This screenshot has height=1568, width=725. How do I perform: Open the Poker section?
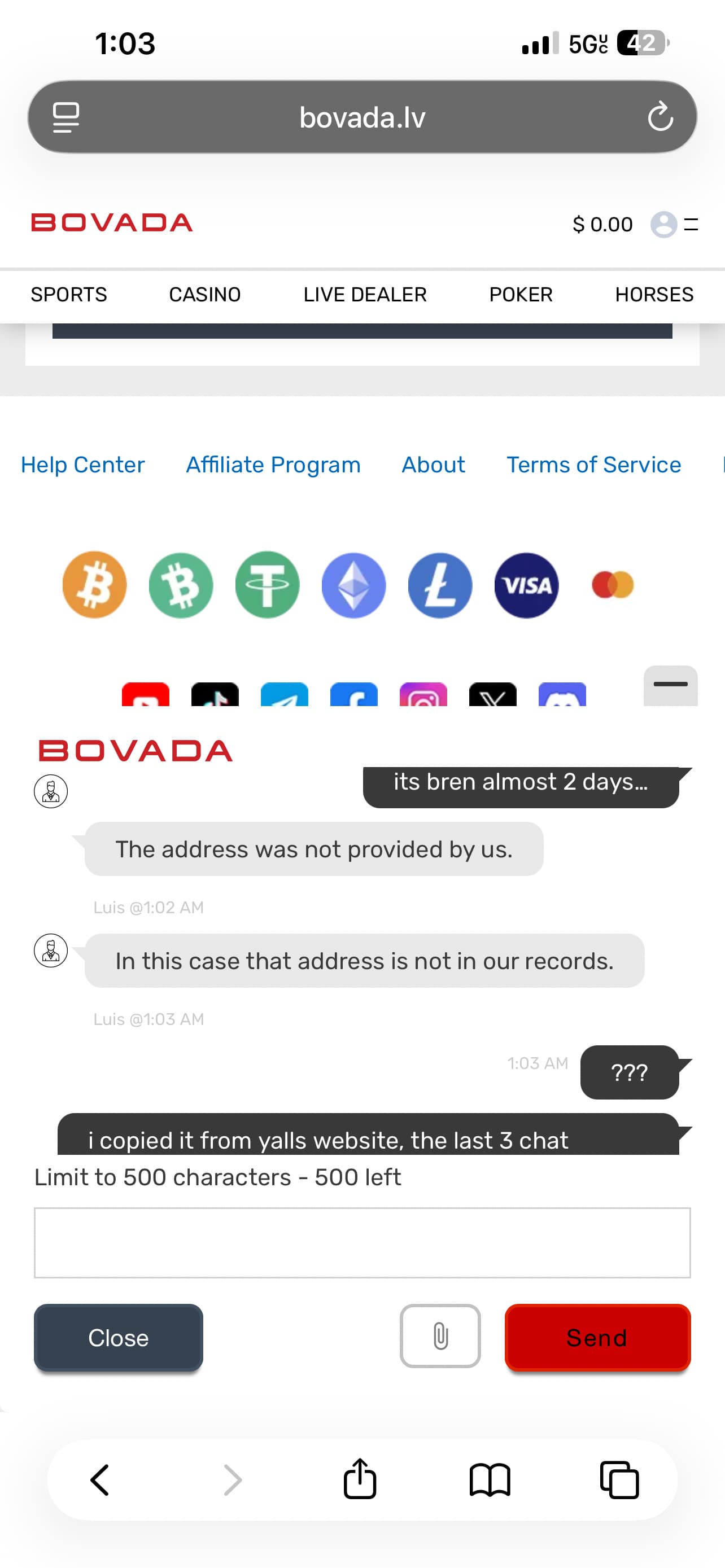coord(521,295)
